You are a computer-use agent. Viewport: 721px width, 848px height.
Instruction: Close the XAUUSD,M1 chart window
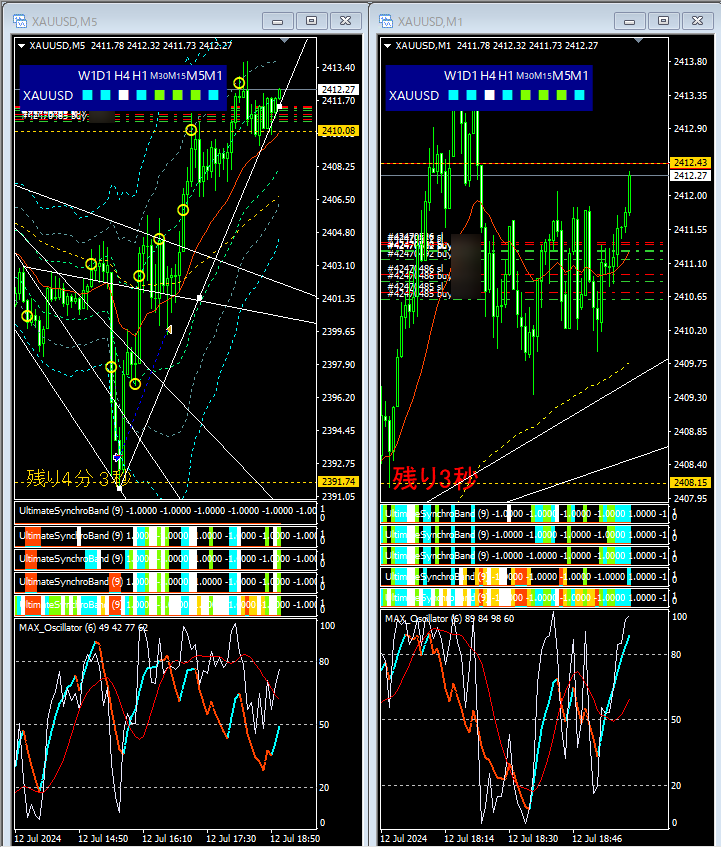699,20
